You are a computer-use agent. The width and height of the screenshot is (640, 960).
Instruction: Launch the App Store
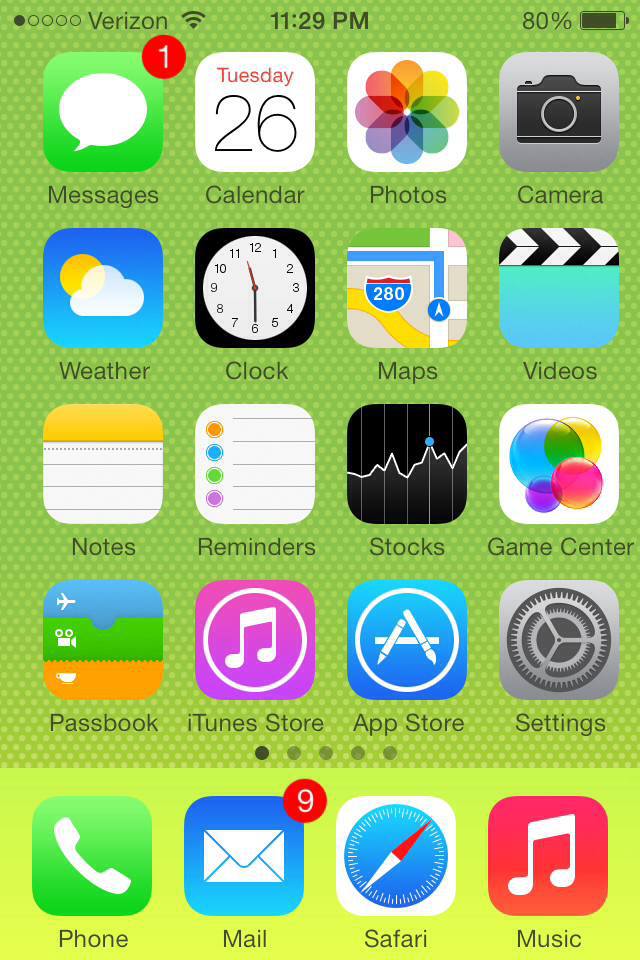[x=407, y=640]
